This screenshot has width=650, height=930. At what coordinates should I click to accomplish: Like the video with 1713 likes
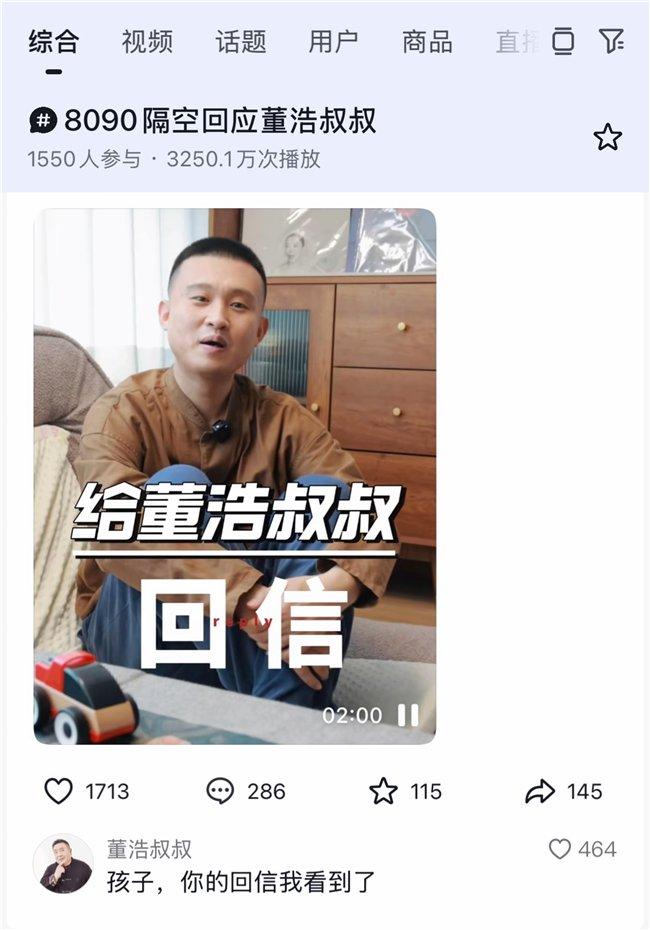(60, 791)
